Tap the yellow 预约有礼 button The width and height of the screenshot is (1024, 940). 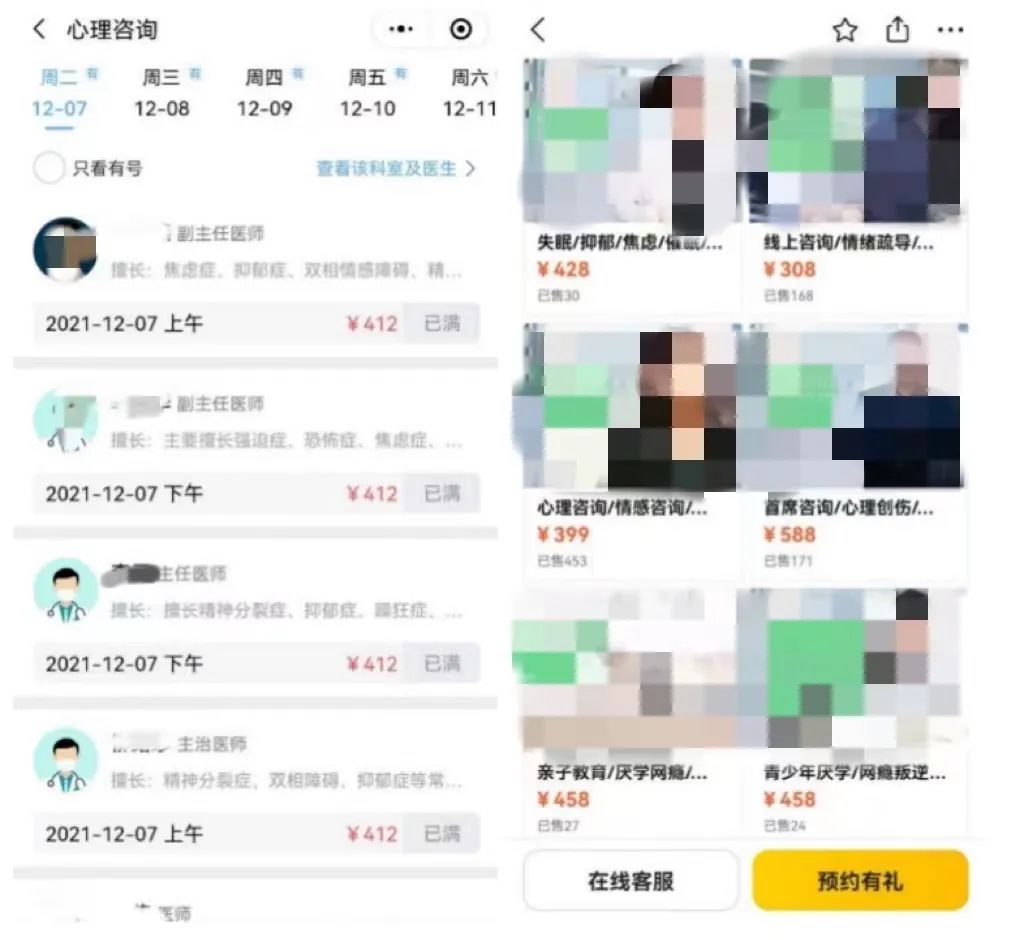click(860, 881)
